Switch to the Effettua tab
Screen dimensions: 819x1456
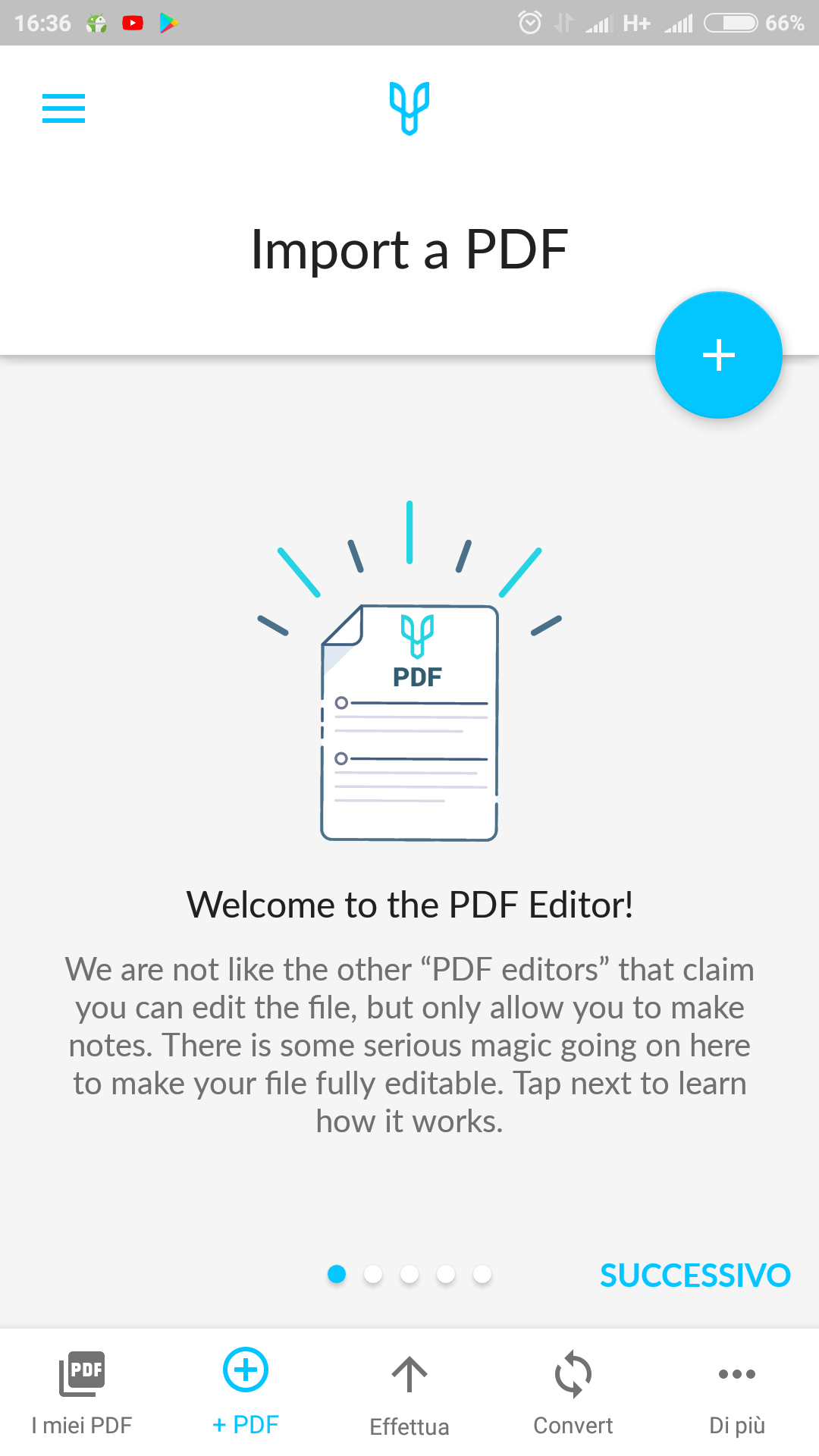[x=409, y=1392]
